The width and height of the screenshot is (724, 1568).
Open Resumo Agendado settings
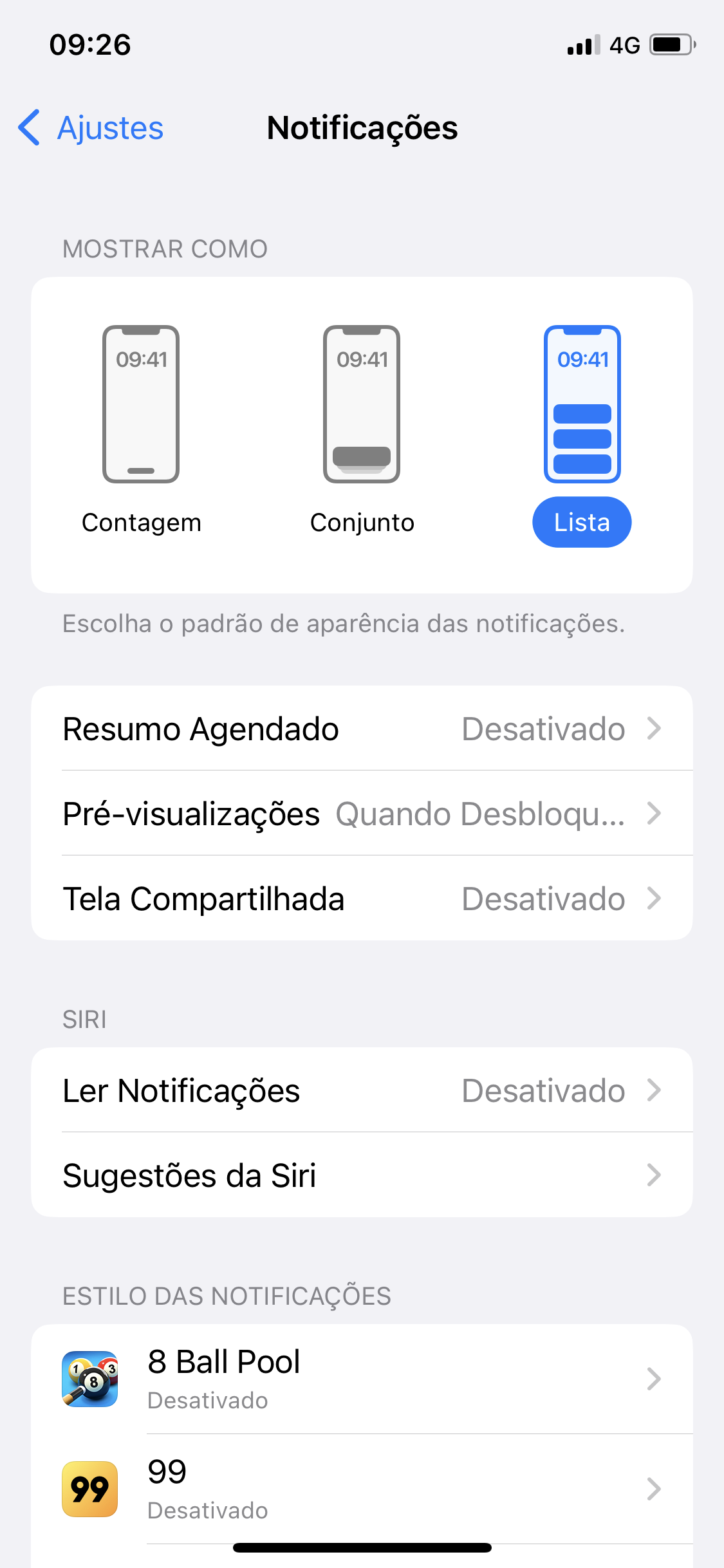(362, 729)
